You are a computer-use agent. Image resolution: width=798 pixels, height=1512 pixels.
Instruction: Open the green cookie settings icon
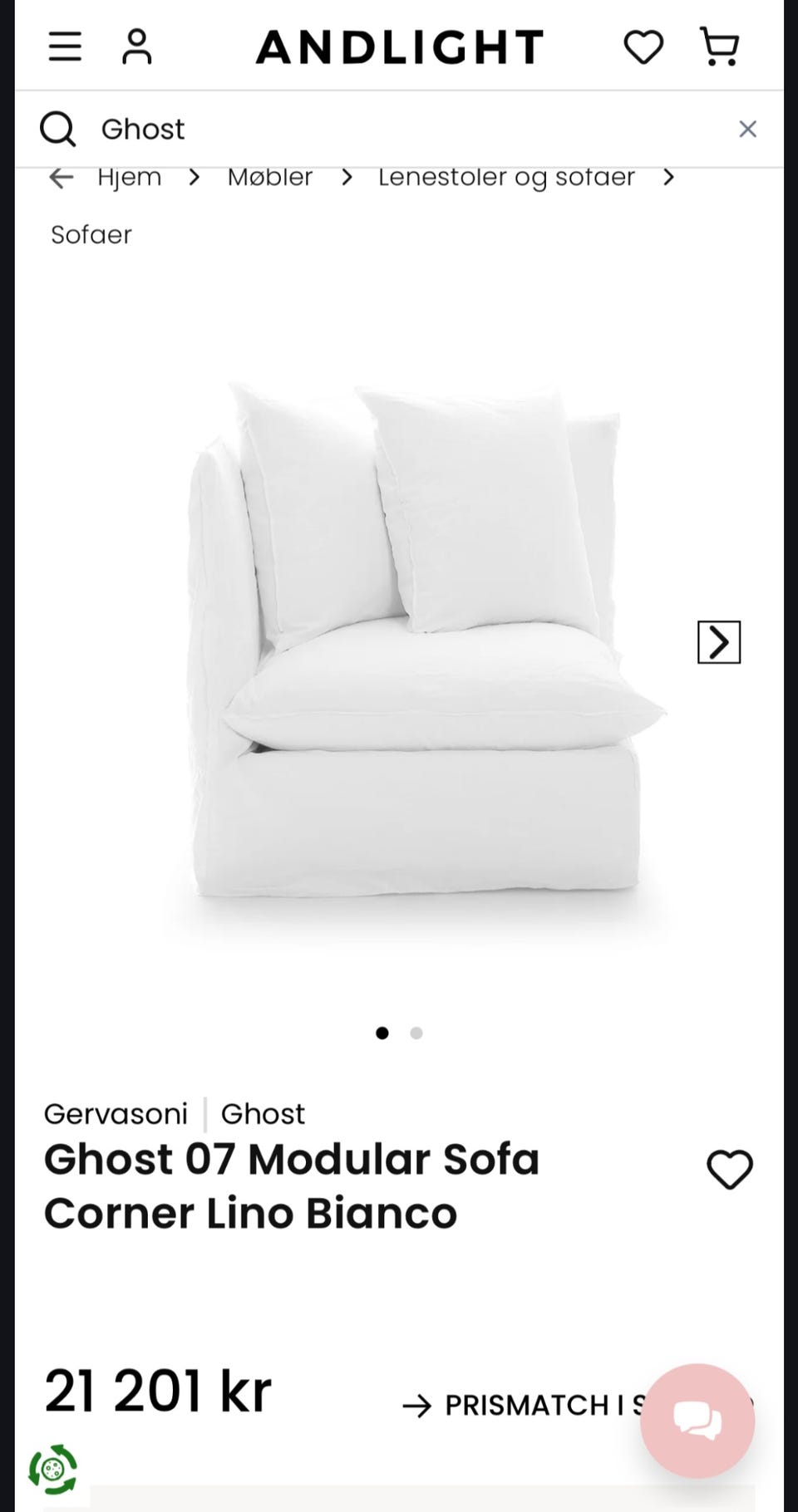pyautogui.click(x=53, y=1470)
